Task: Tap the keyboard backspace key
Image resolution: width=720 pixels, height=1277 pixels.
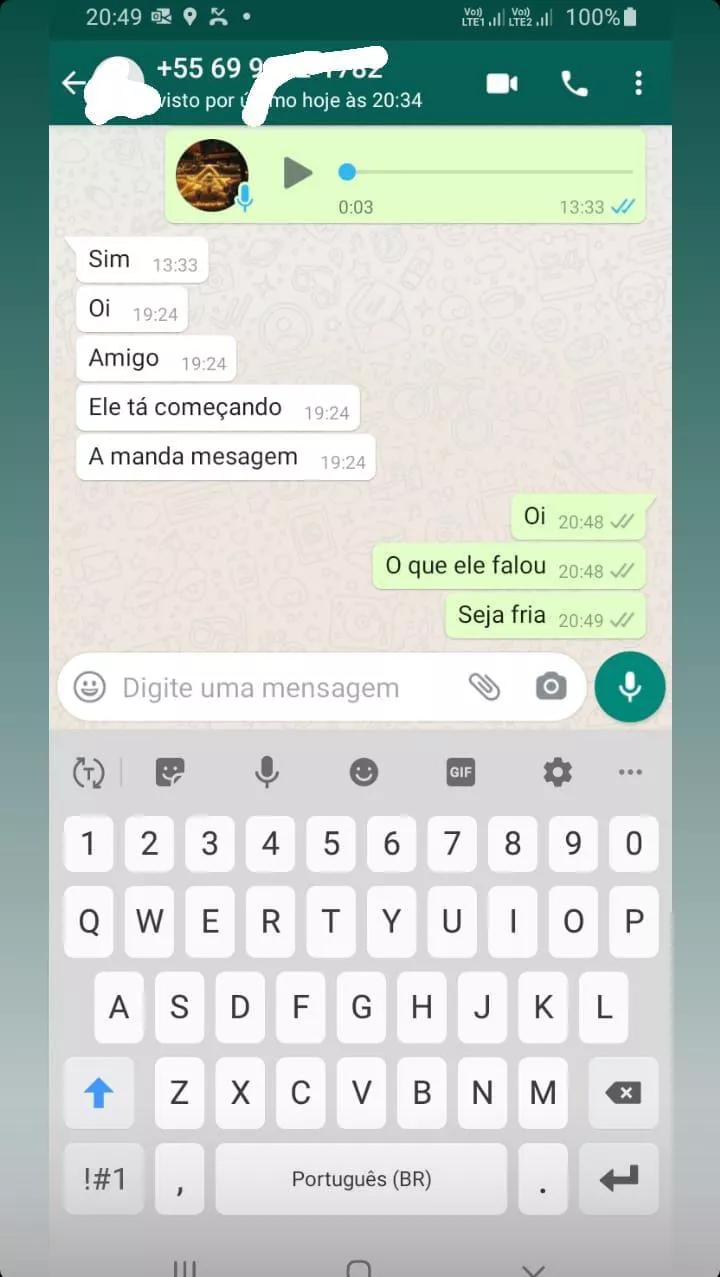Action: 623,1093
